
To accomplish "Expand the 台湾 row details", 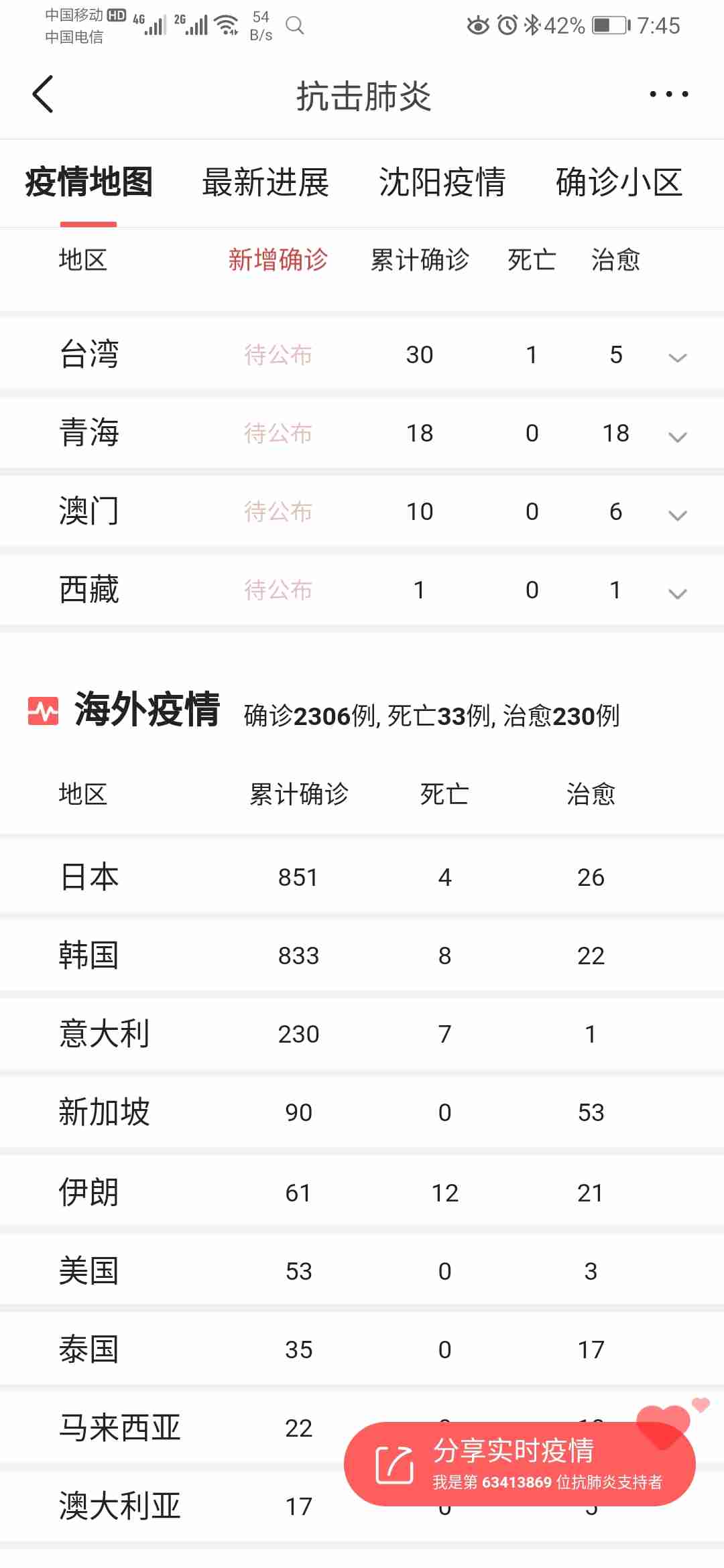I will [677, 357].
